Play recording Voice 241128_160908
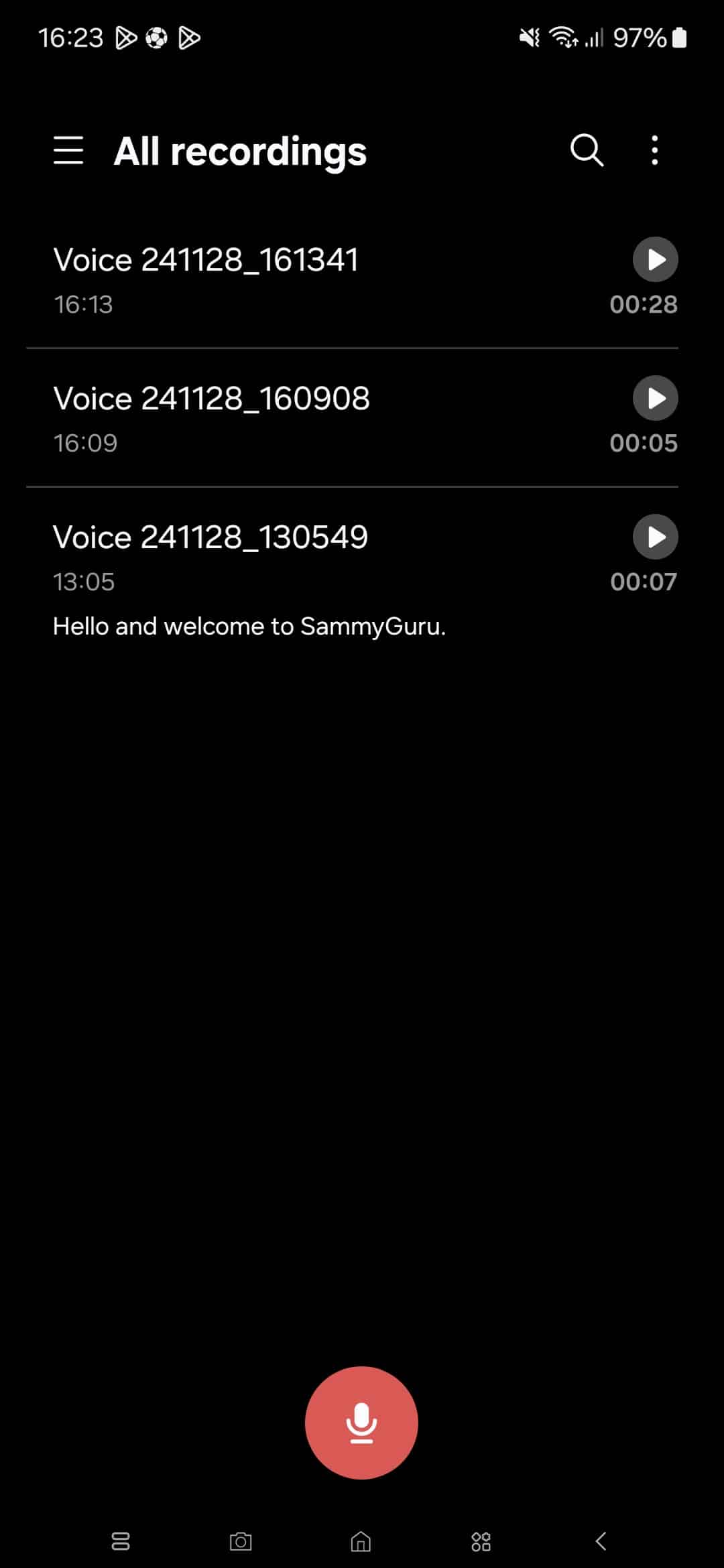 click(x=655, y=398)
